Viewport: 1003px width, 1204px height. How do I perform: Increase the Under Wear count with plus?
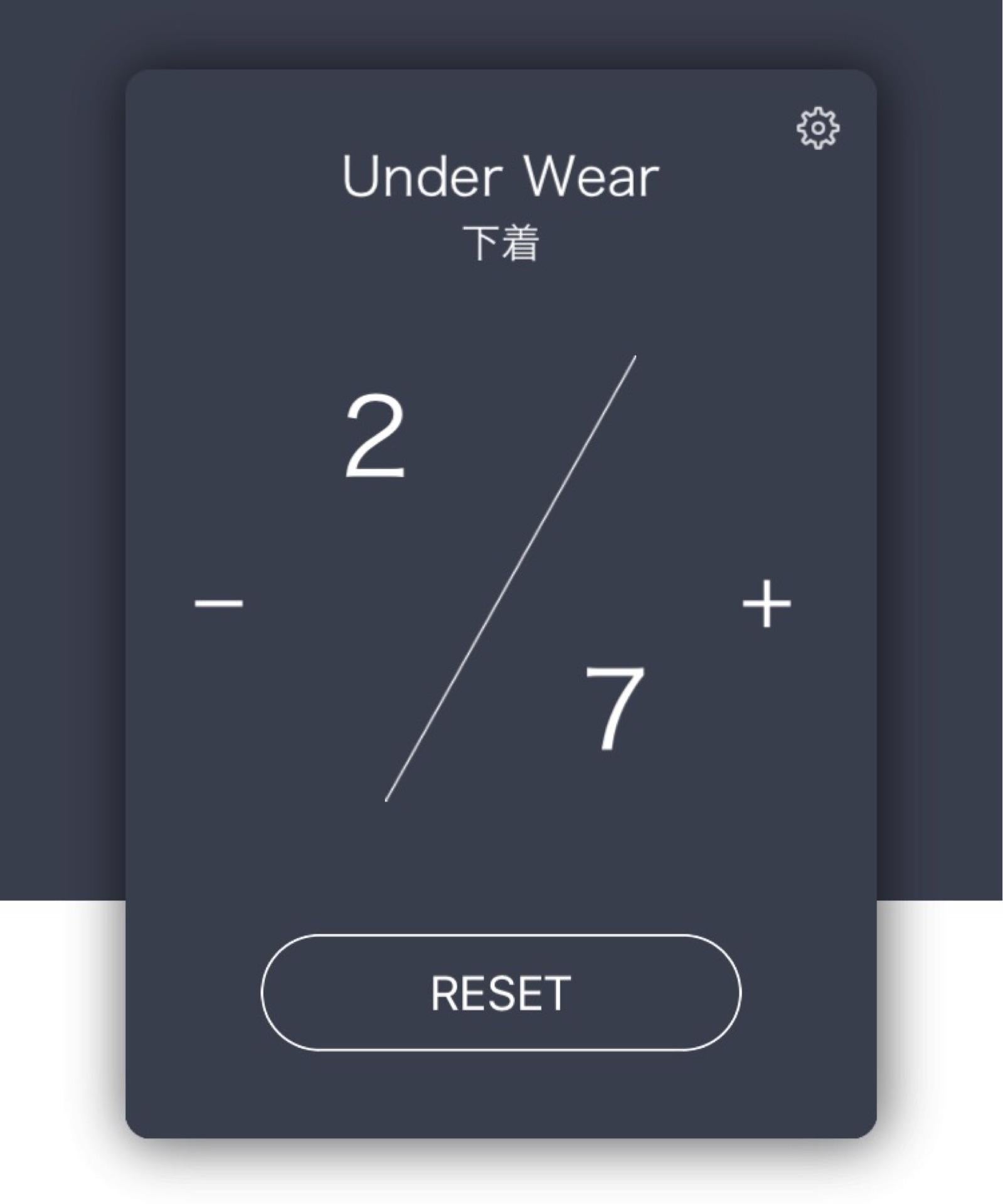767,603
